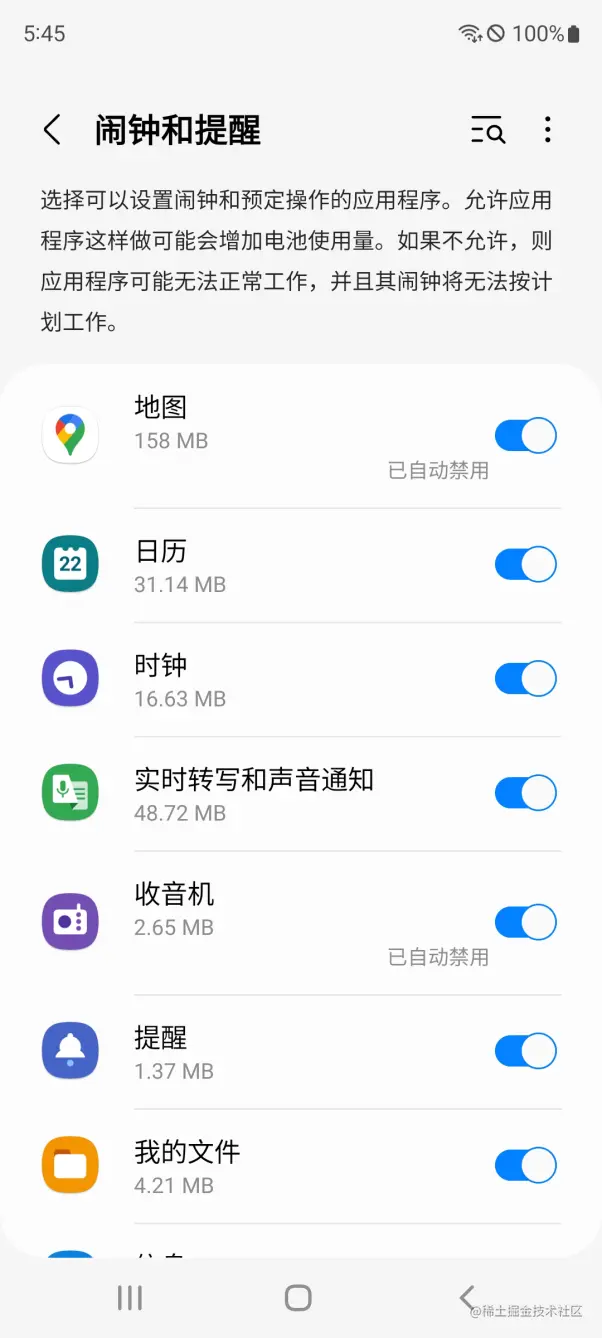Tap the system home button
The width and height of the screenshot is (602, 1338).
tap(298, 1298)
